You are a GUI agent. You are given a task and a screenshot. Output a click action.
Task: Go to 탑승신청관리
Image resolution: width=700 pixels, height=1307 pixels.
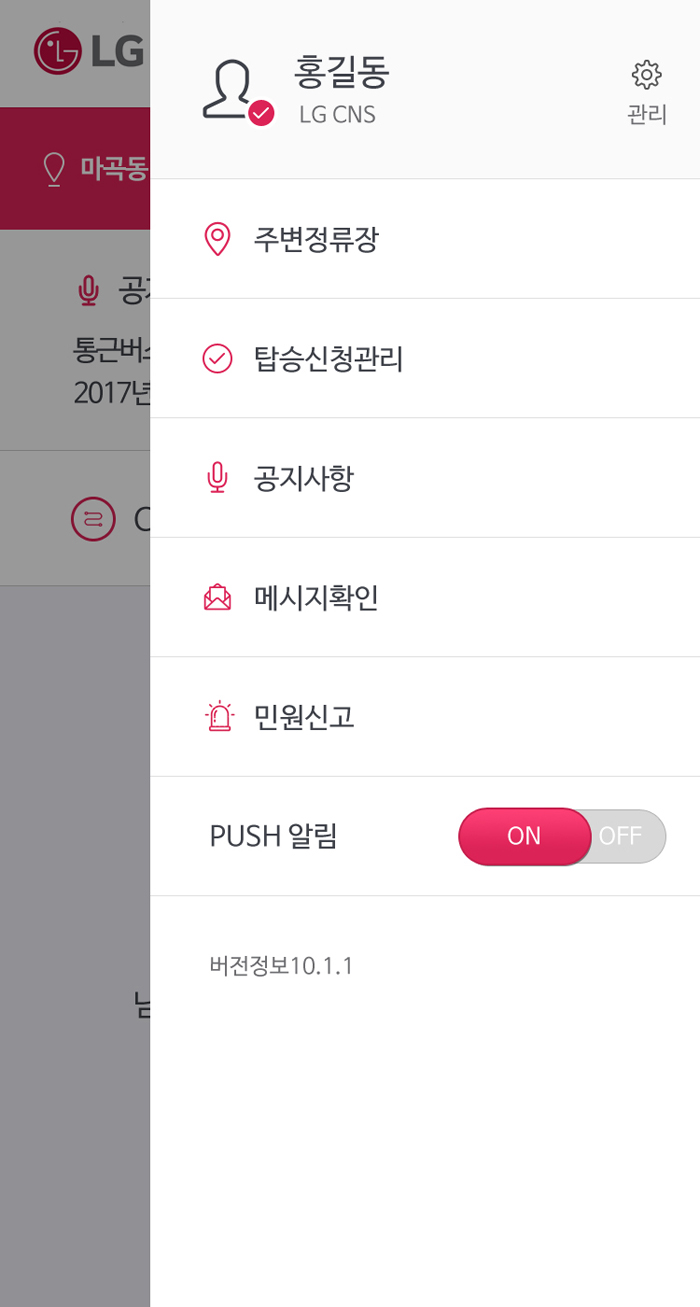[x=327, y=359]
